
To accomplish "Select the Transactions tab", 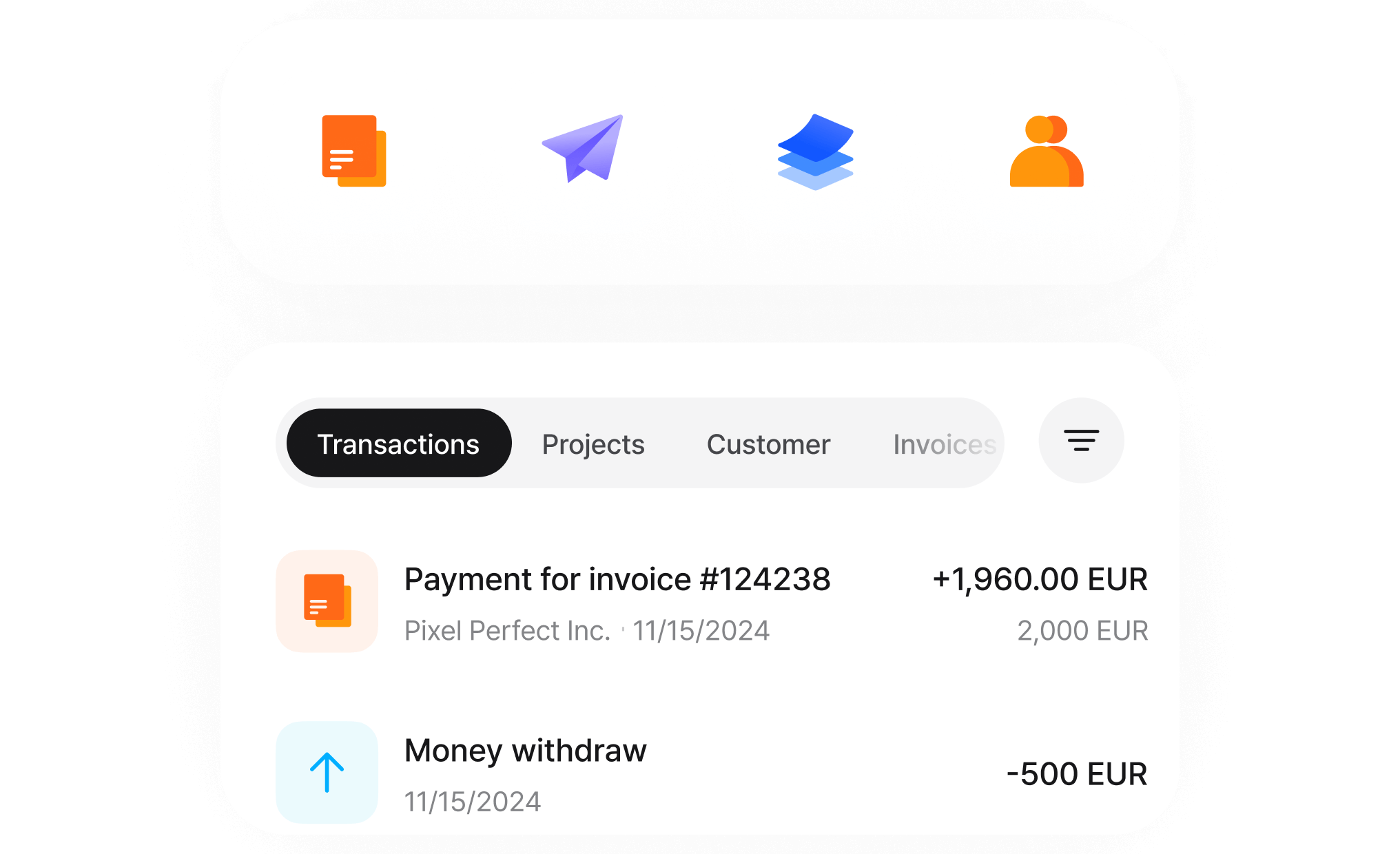I will click(x=398, y=444).
